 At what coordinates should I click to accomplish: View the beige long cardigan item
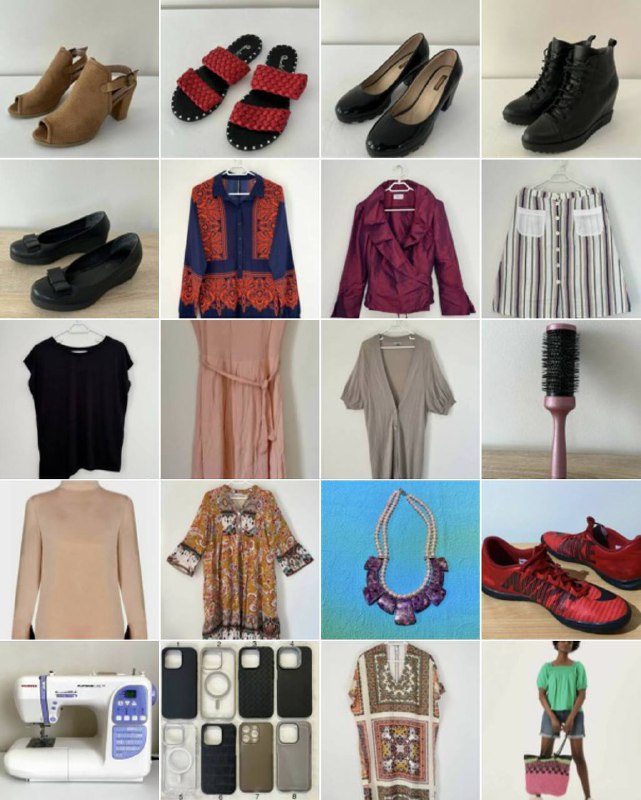click(x=399, y=400)
